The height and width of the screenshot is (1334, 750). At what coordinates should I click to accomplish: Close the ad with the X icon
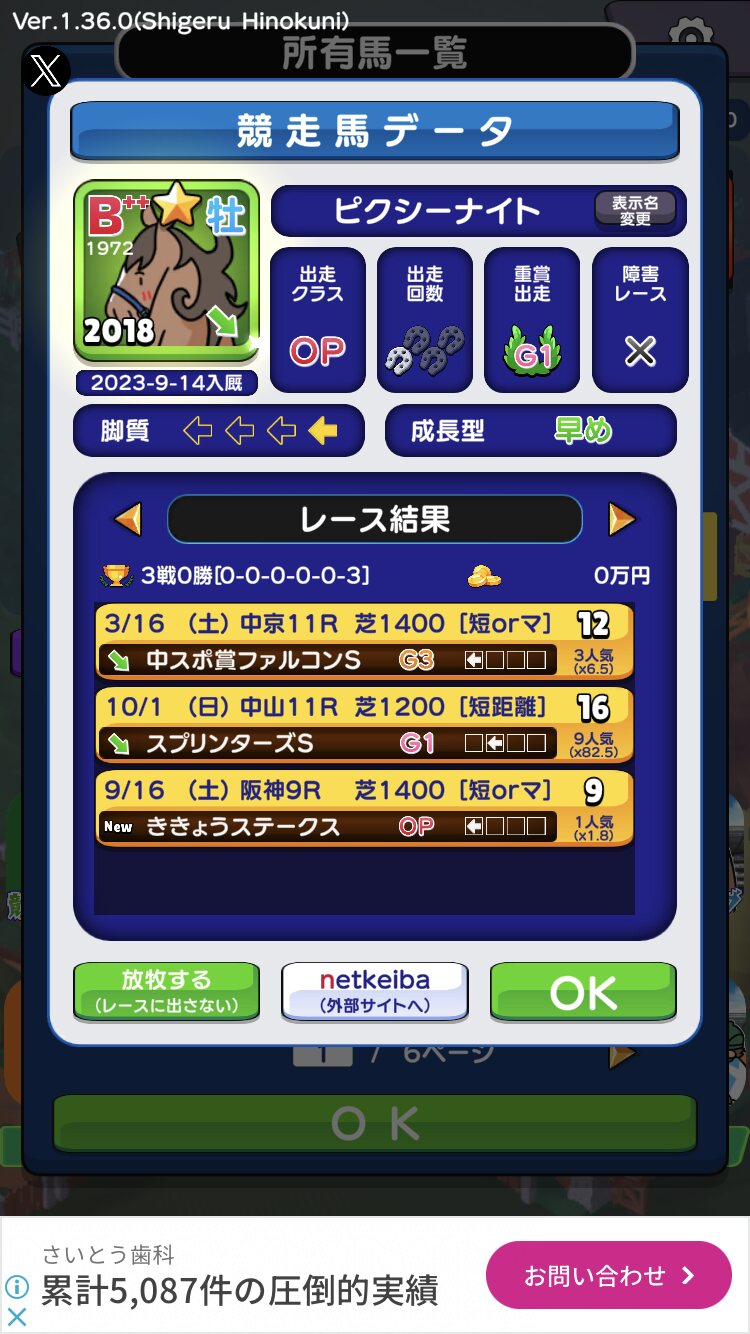[x=16, y=1316]
